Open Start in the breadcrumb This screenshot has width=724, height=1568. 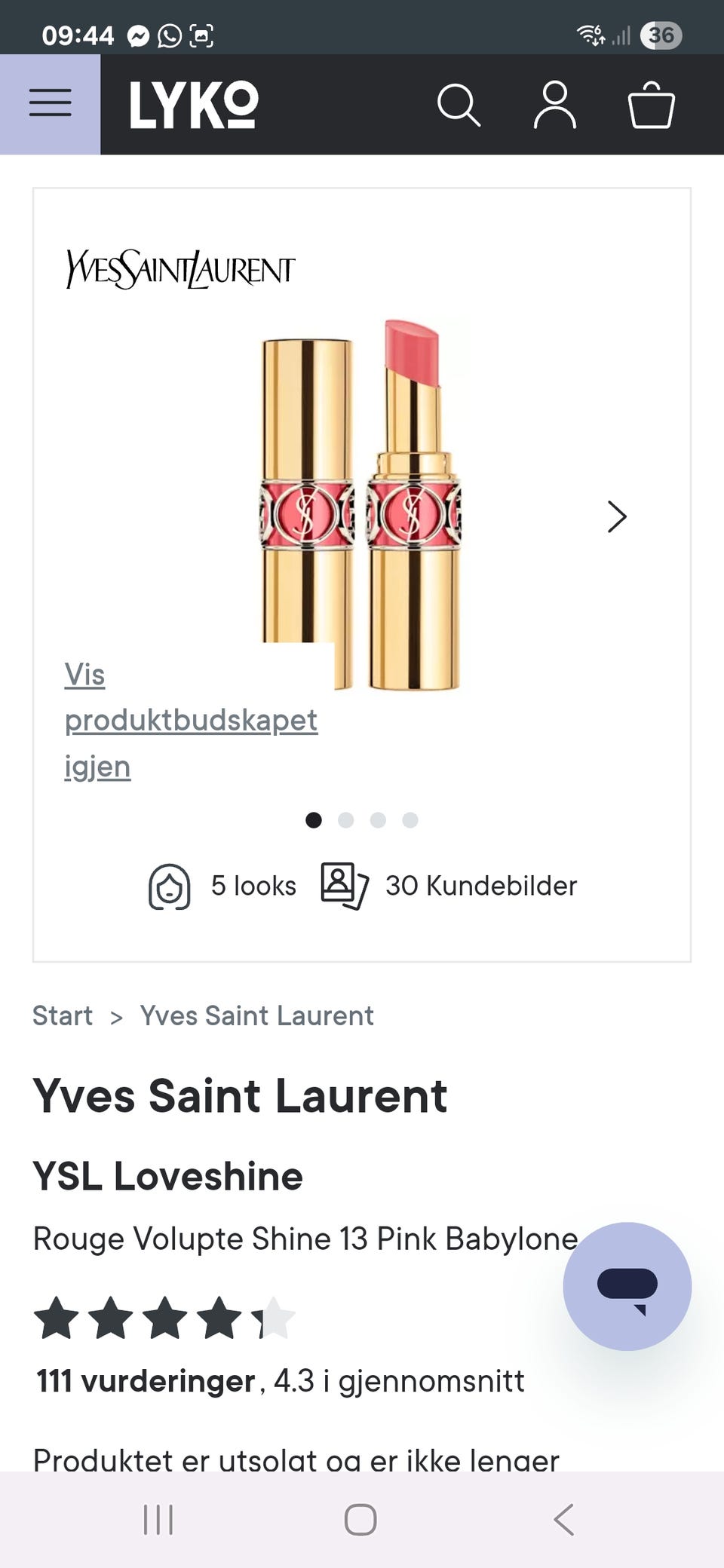click(63, 1015)
